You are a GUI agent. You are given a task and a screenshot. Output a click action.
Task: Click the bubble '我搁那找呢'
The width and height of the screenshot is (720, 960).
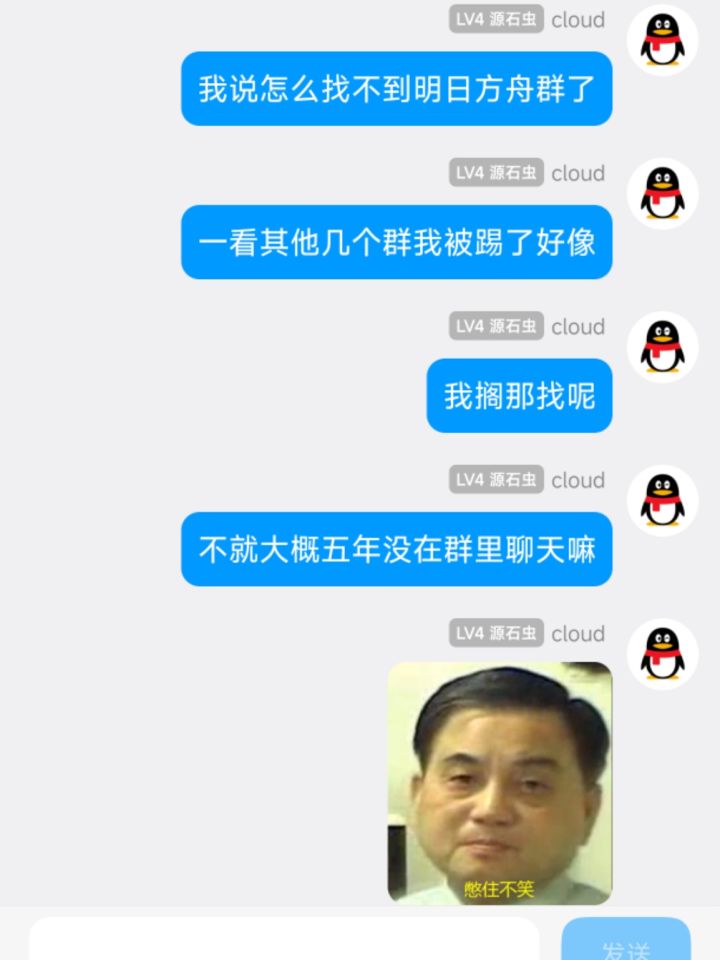coord(519,396)
